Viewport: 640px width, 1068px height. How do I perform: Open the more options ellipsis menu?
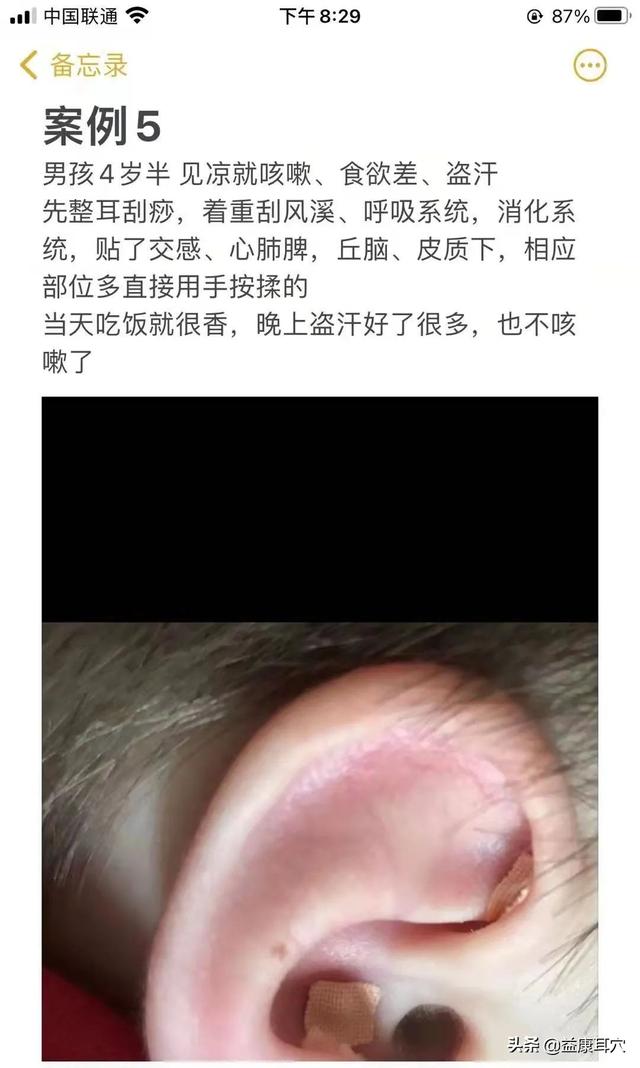[590, 66]
